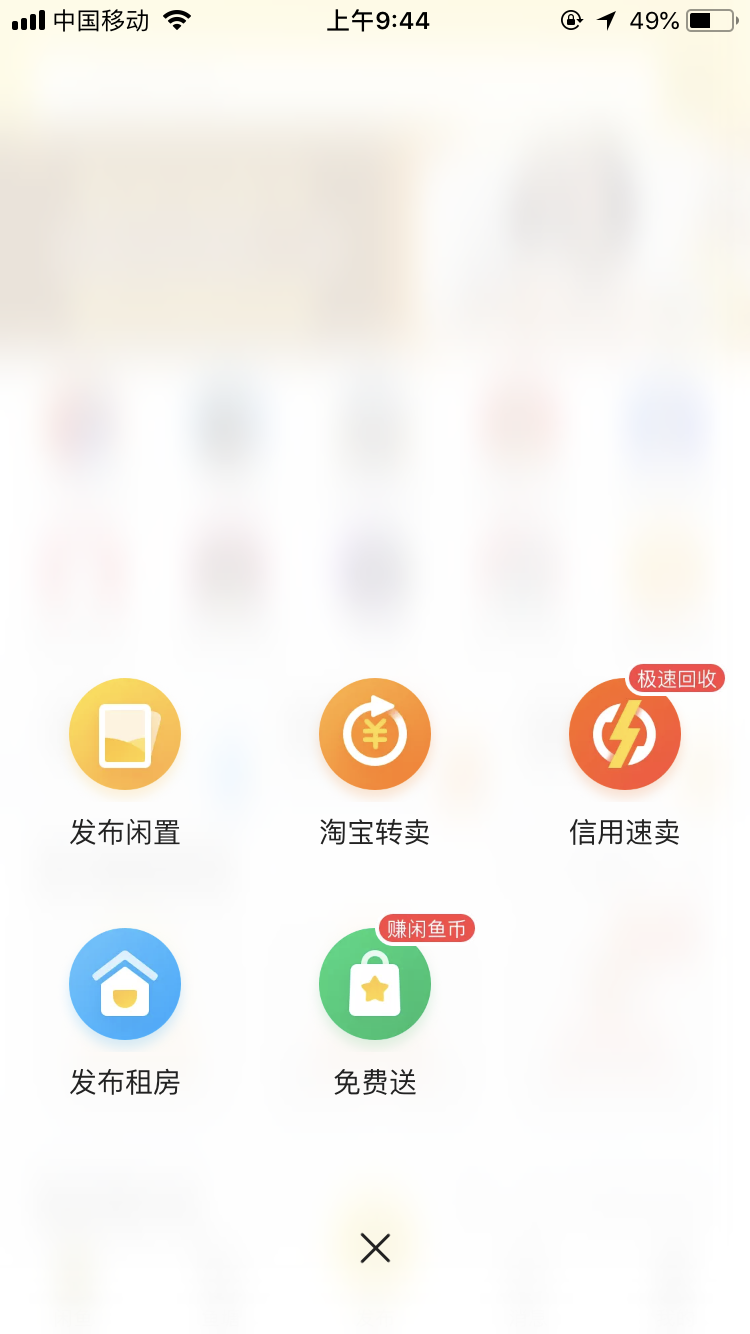Tap the 上午9:44 clock display

tap(375, 19)
